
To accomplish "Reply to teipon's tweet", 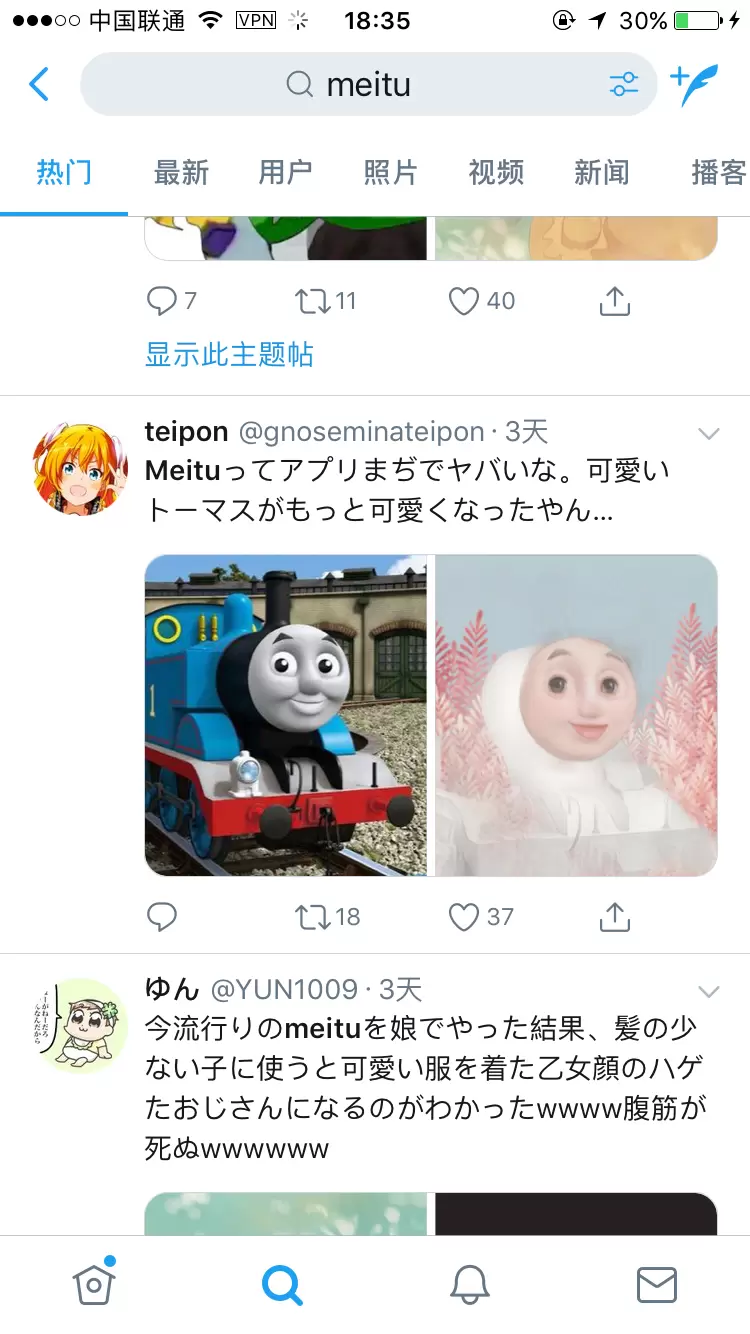I will [162, 917].
